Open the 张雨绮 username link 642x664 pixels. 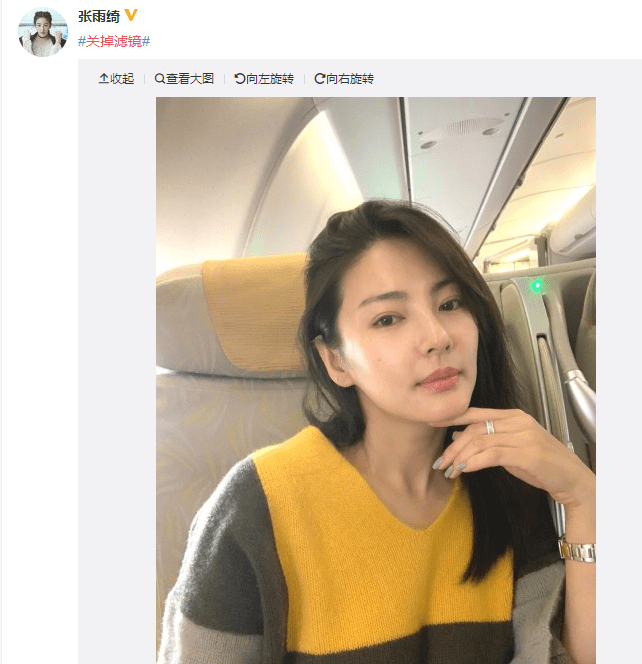99,16
